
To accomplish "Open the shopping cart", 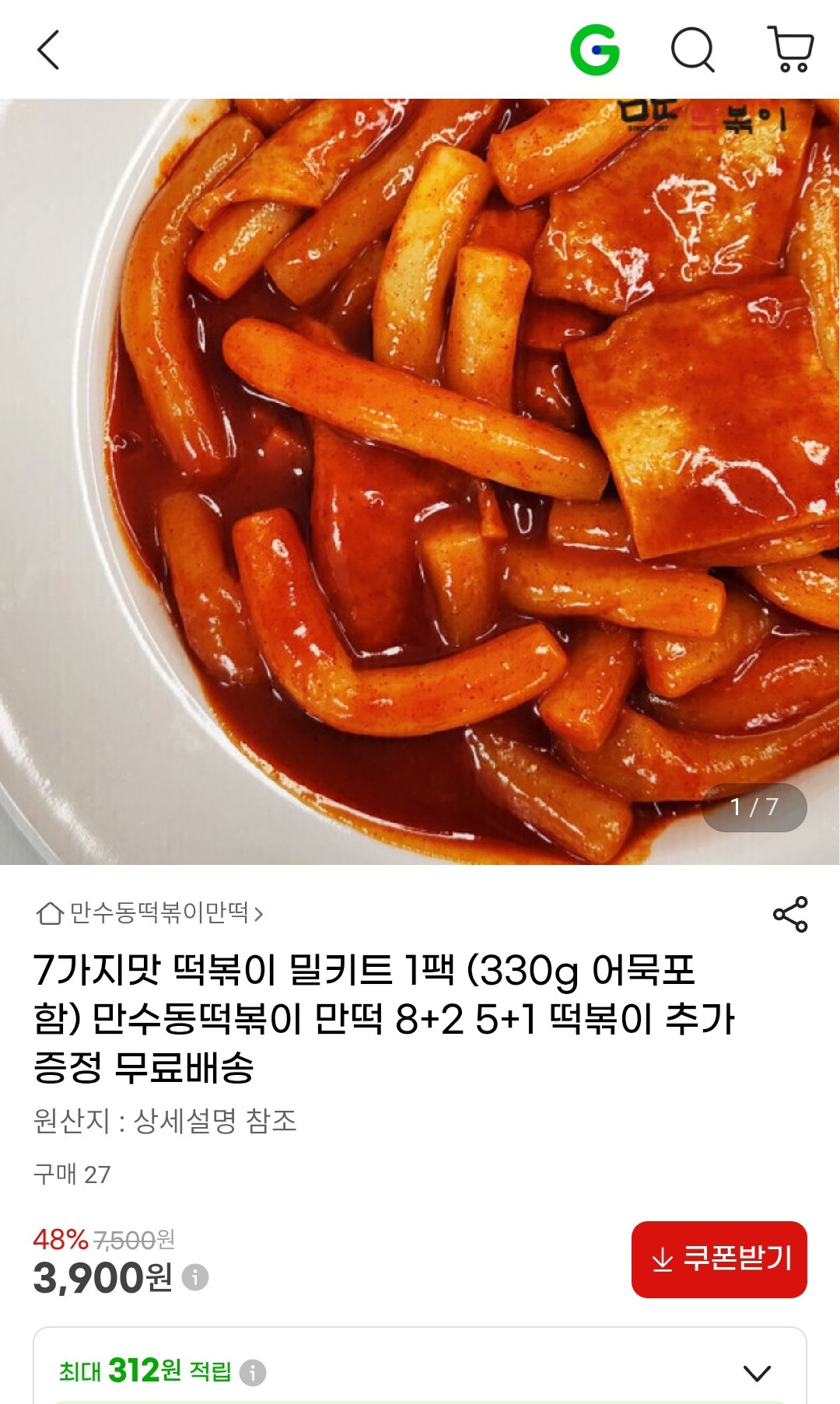I will point(791,49).
